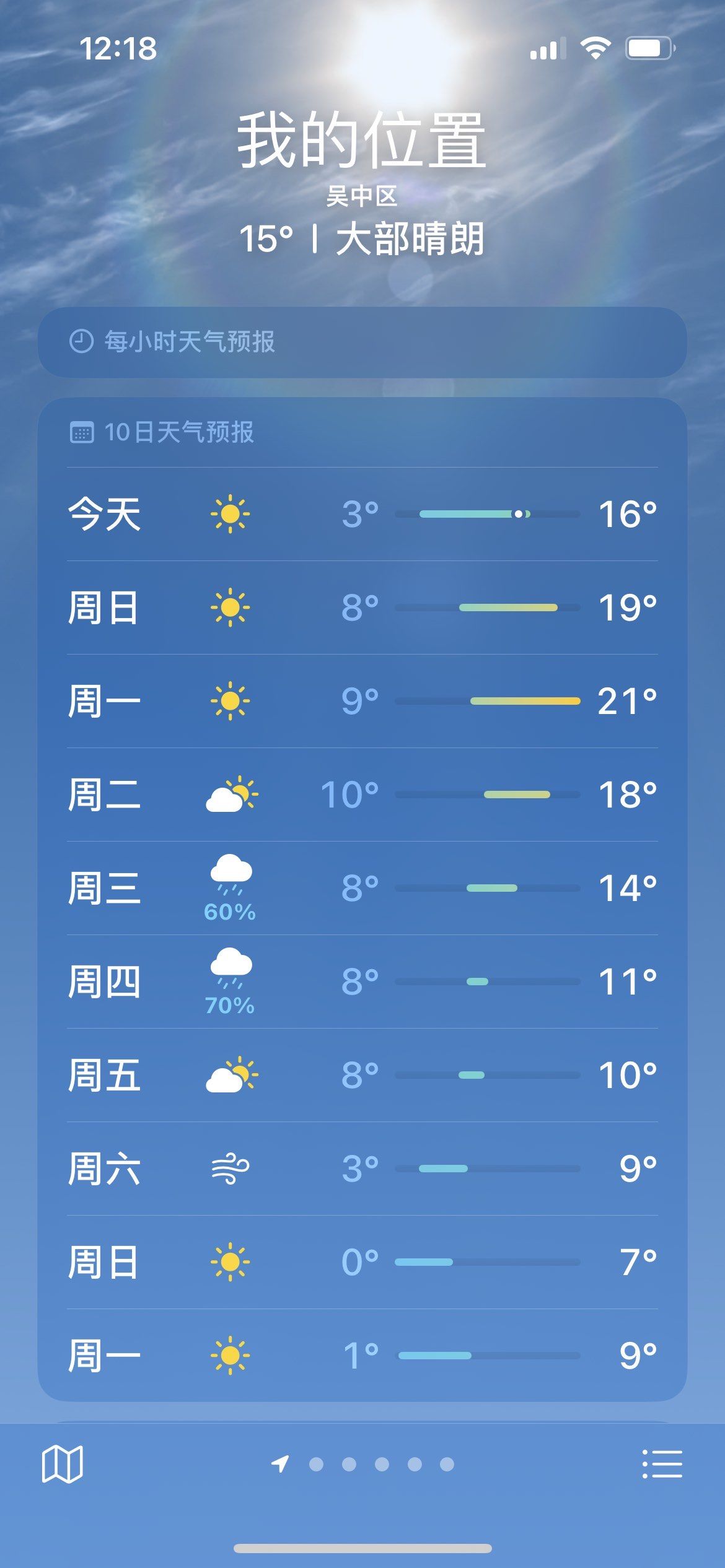This screenshot has height=1568, width=725.
Task: Click today's temperature range bar
Action: (490, 514)
